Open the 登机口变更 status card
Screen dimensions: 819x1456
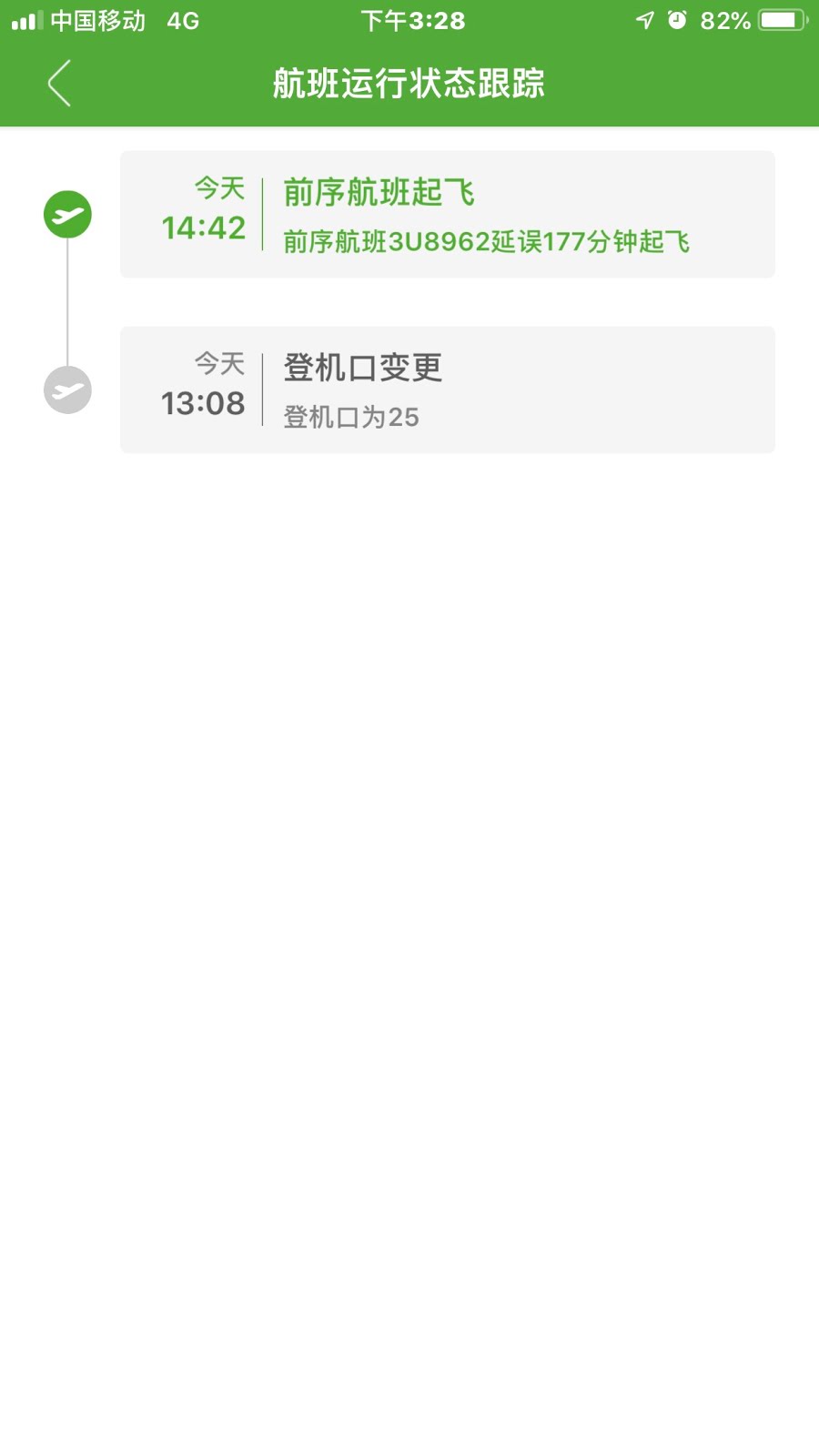pos(448,389)
